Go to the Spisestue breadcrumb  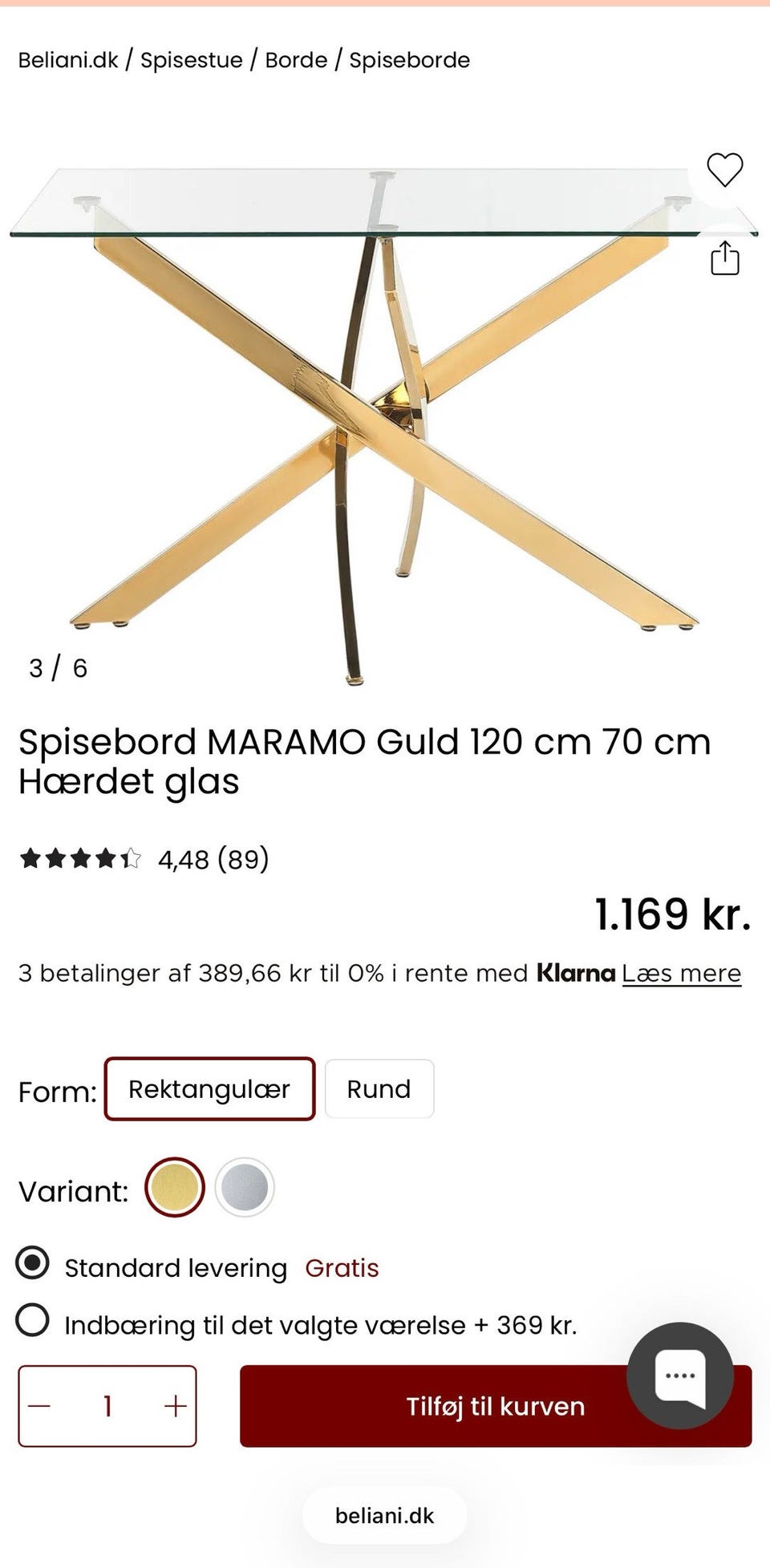tap(191, 60)
